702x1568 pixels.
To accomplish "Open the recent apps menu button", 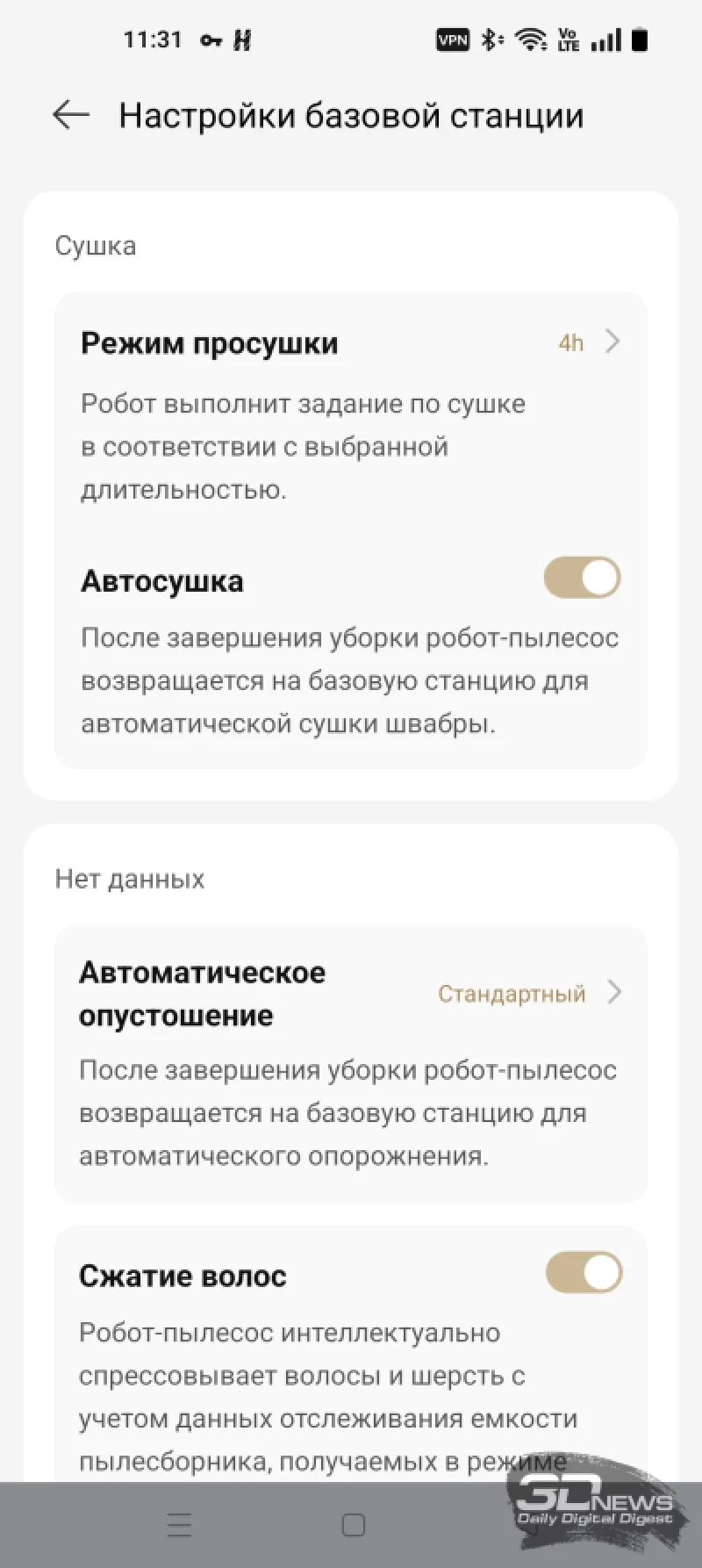I will tap(179, 1525).
